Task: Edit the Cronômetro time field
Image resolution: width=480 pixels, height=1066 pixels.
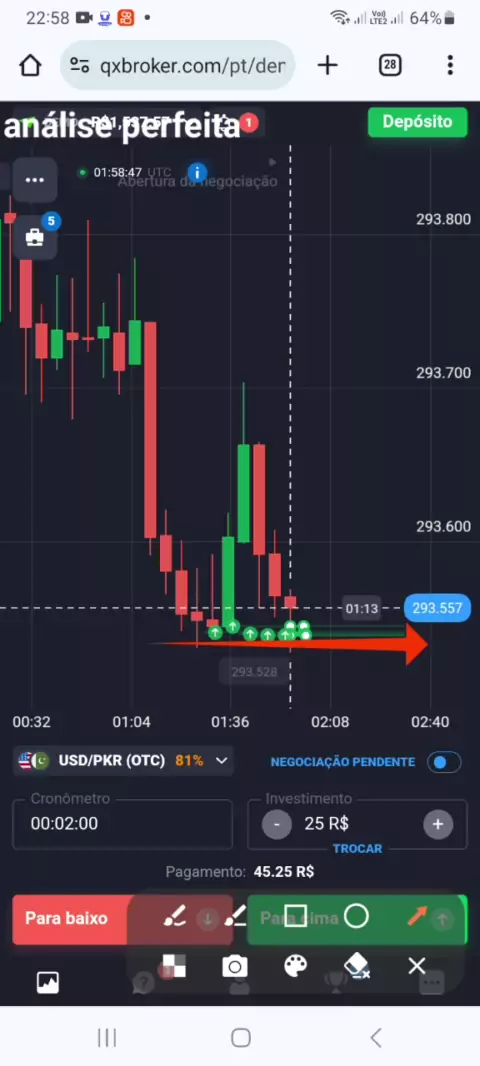Action: click(122, 825)
